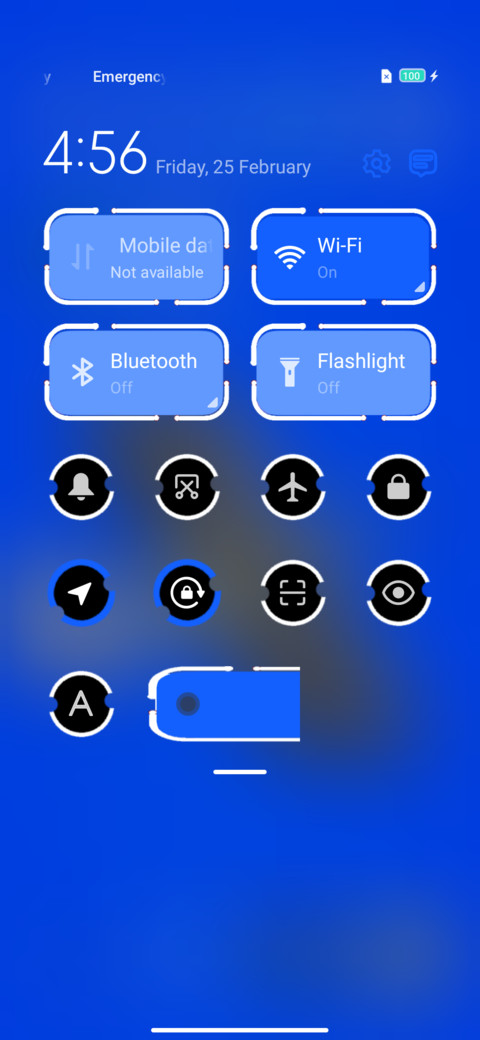
Task: Enable airplane mode
Action: (x=293, y=488)
